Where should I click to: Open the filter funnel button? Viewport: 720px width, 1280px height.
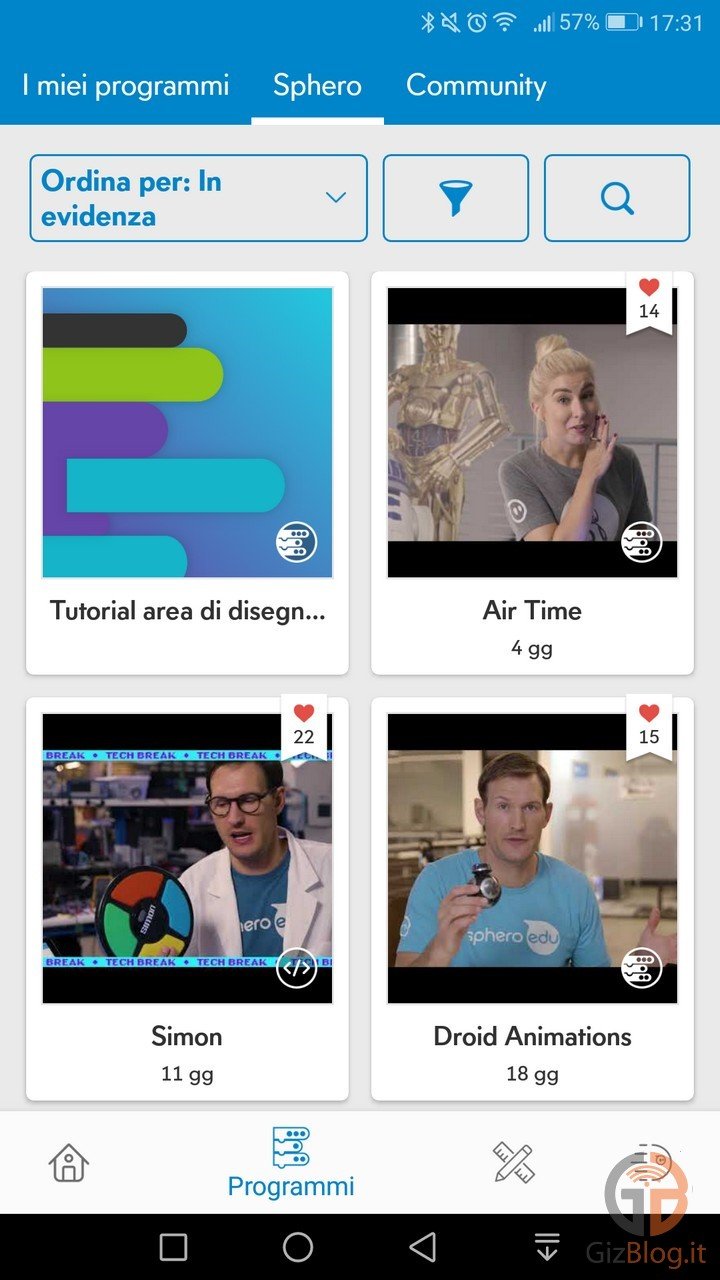pyautogui.click(x=456, y=198)
